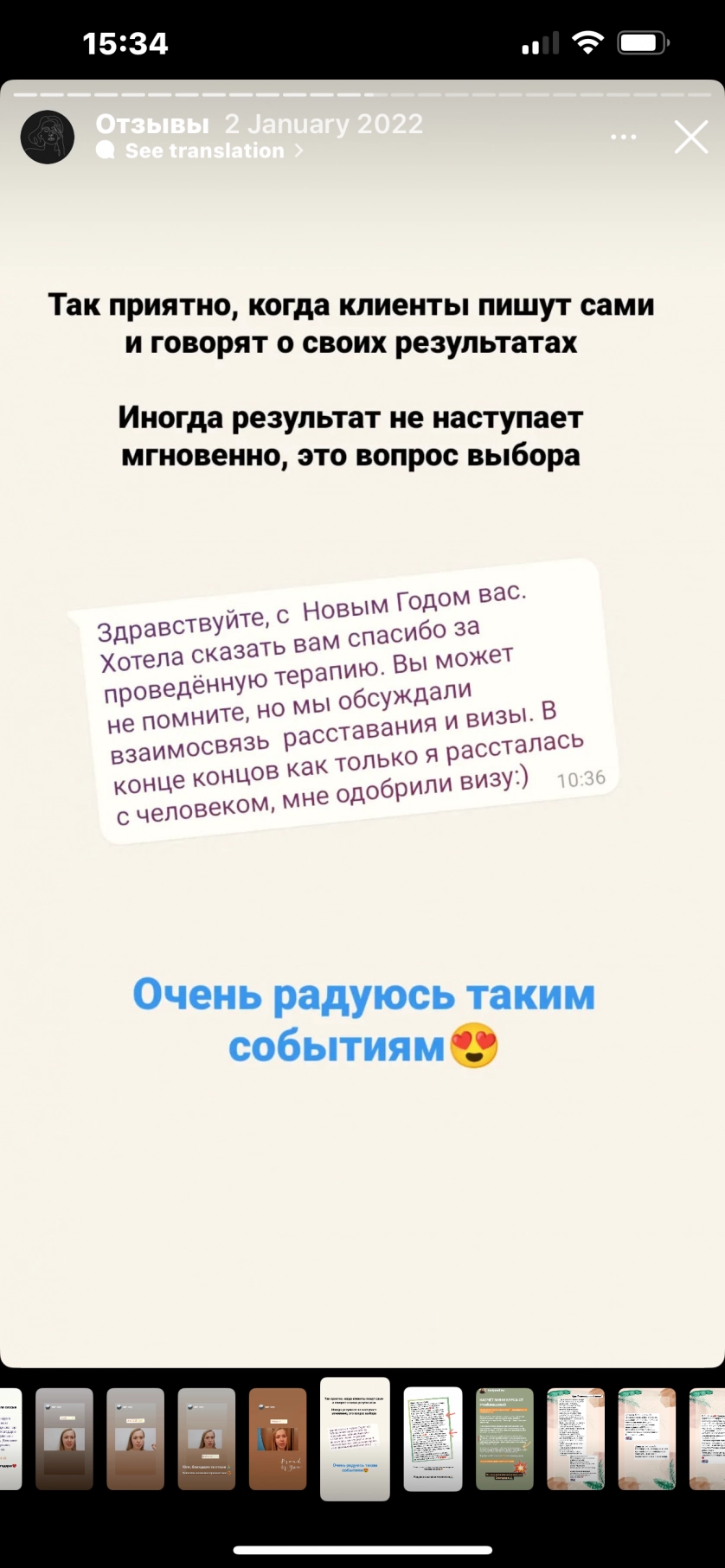Open the Отзывы highlight title
Viewport: 725px width, 1568px height.
(x=152, y=125)
